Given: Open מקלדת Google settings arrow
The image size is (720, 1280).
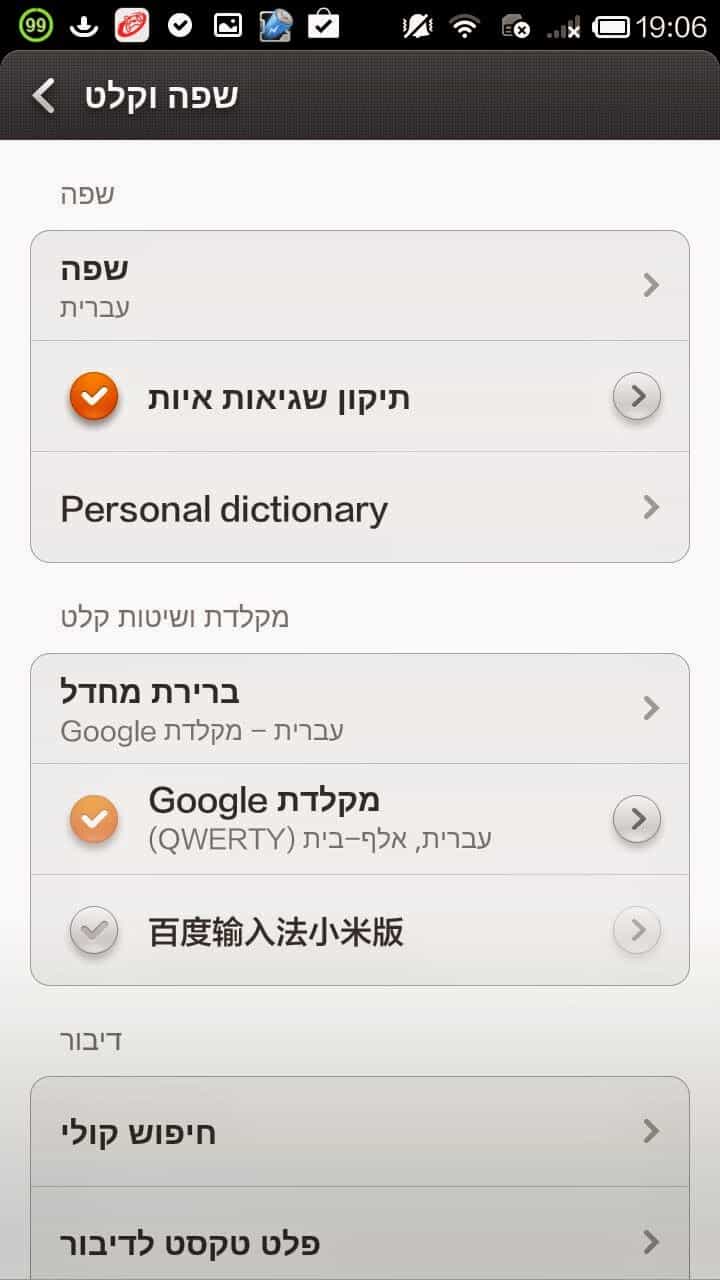Looking at the screenshot, I should [x=637, y=820].
